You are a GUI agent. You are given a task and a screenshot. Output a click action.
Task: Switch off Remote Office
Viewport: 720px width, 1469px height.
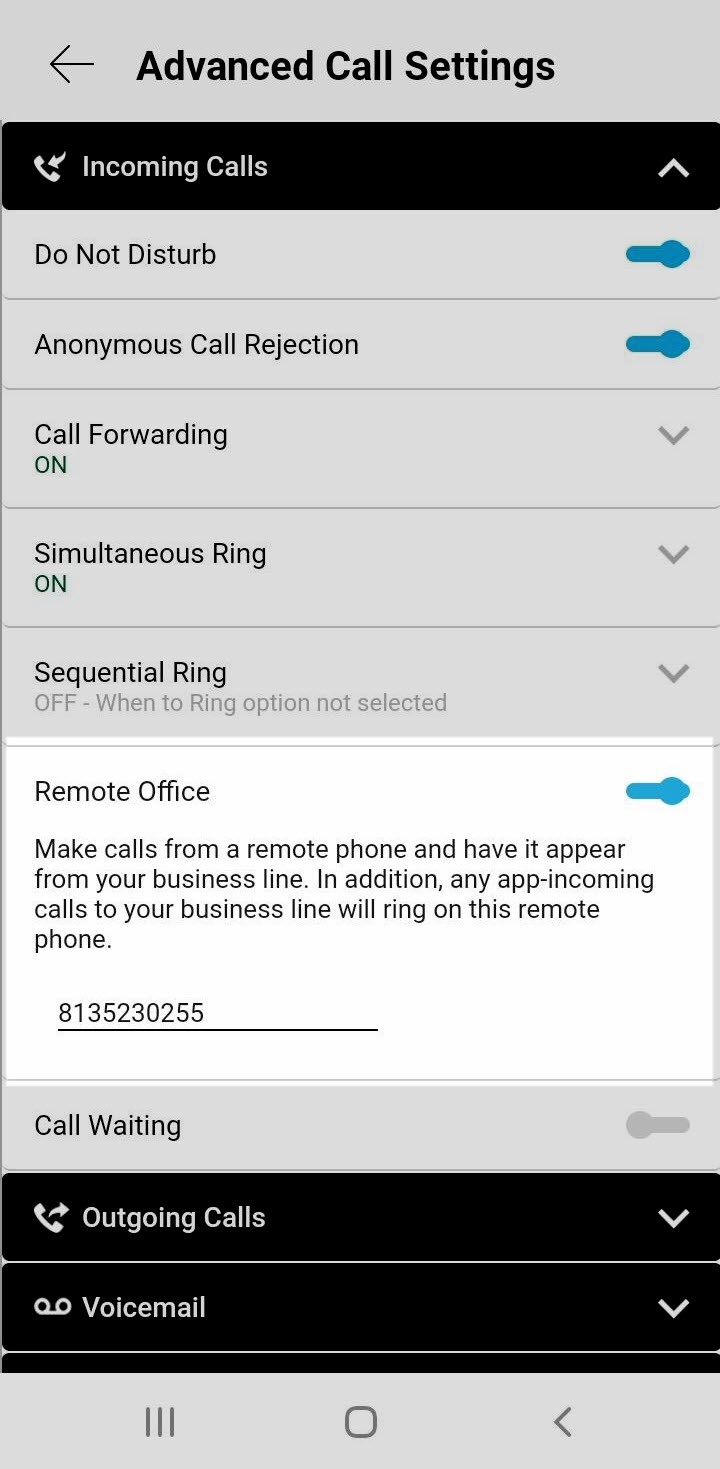point(658,791)
